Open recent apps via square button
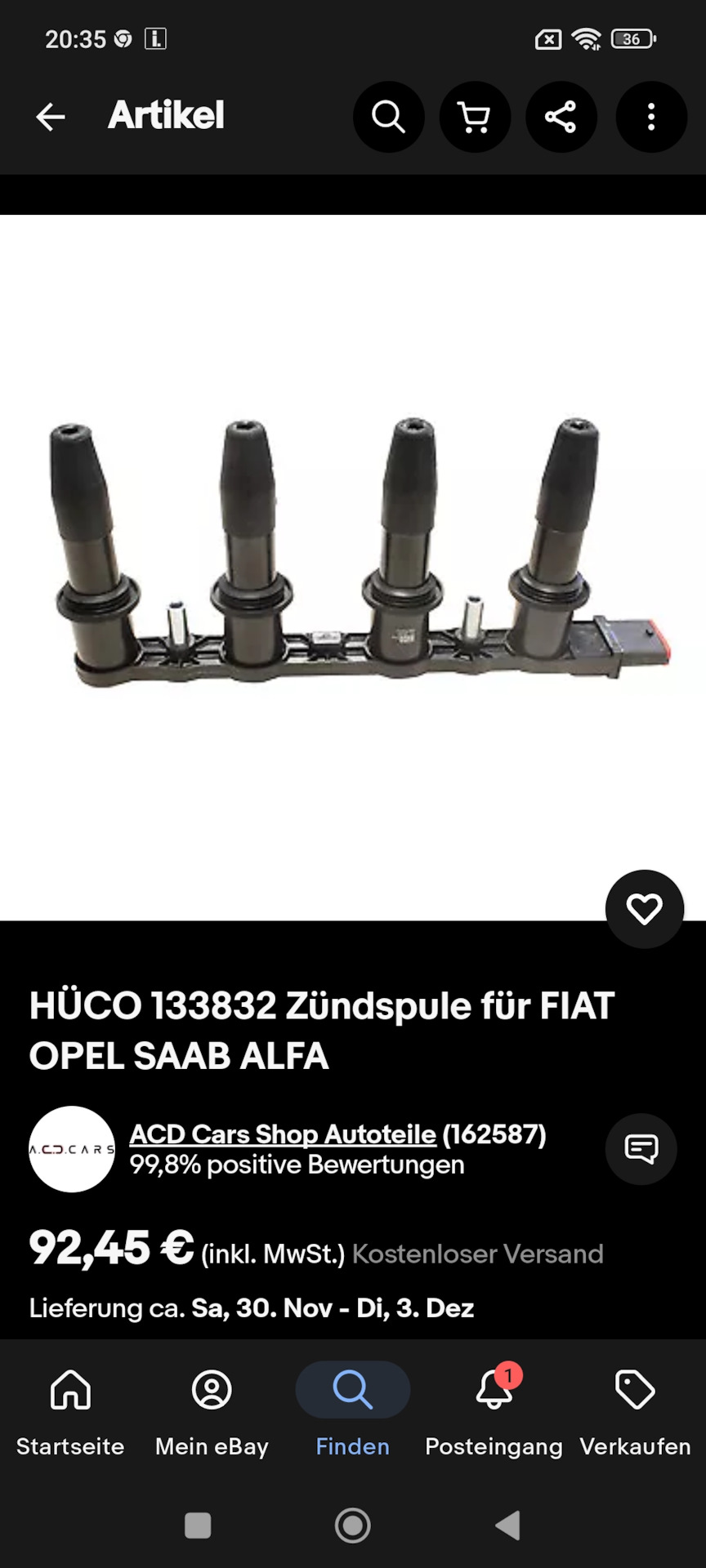The height and width of the screenshot is (1568, 706). (198, 1525)
